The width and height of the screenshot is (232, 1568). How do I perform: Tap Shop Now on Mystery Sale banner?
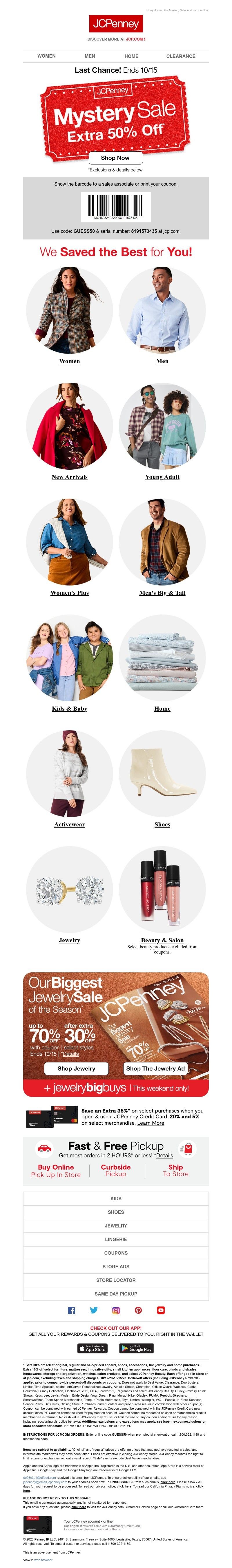(115, 158)
